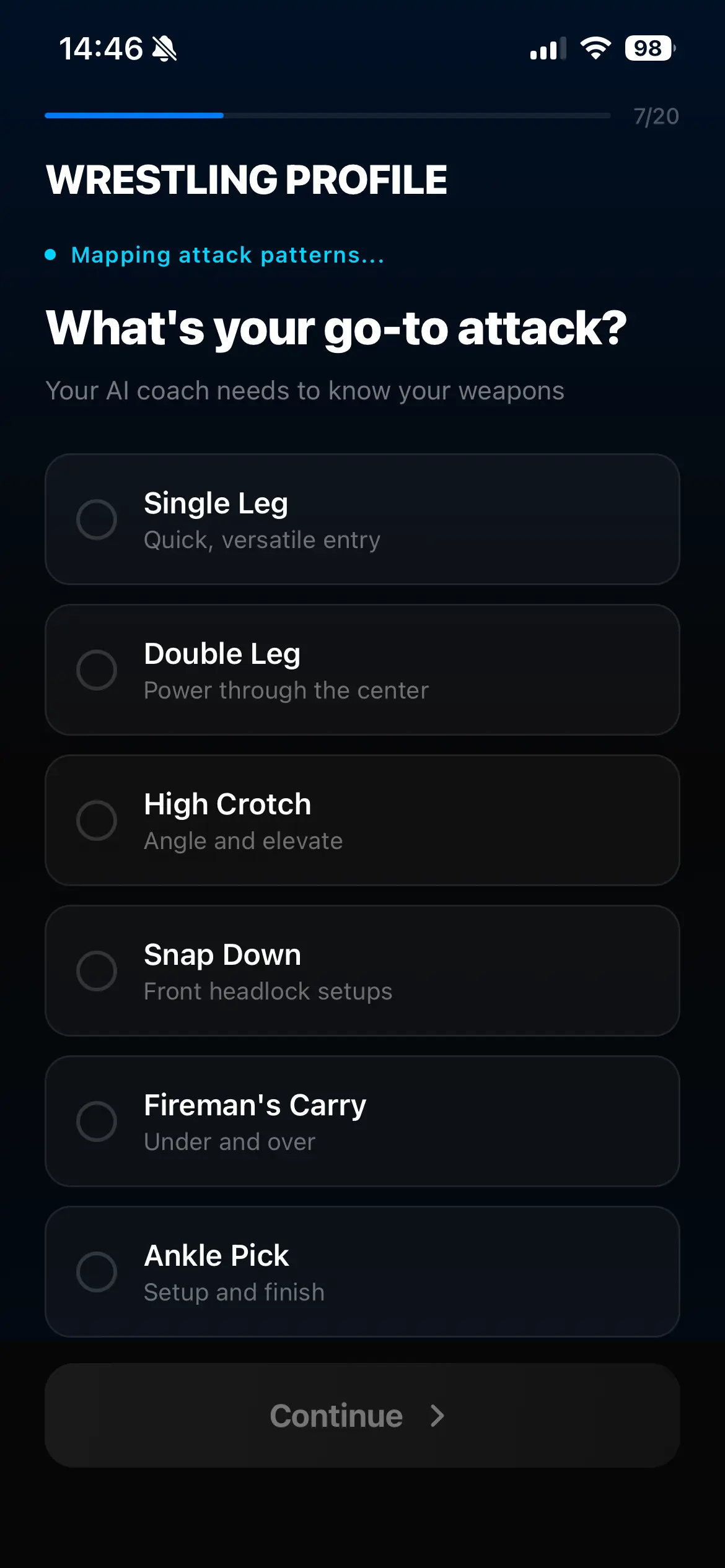
Task: Tap the Continue button
Action: point(362,1416)
